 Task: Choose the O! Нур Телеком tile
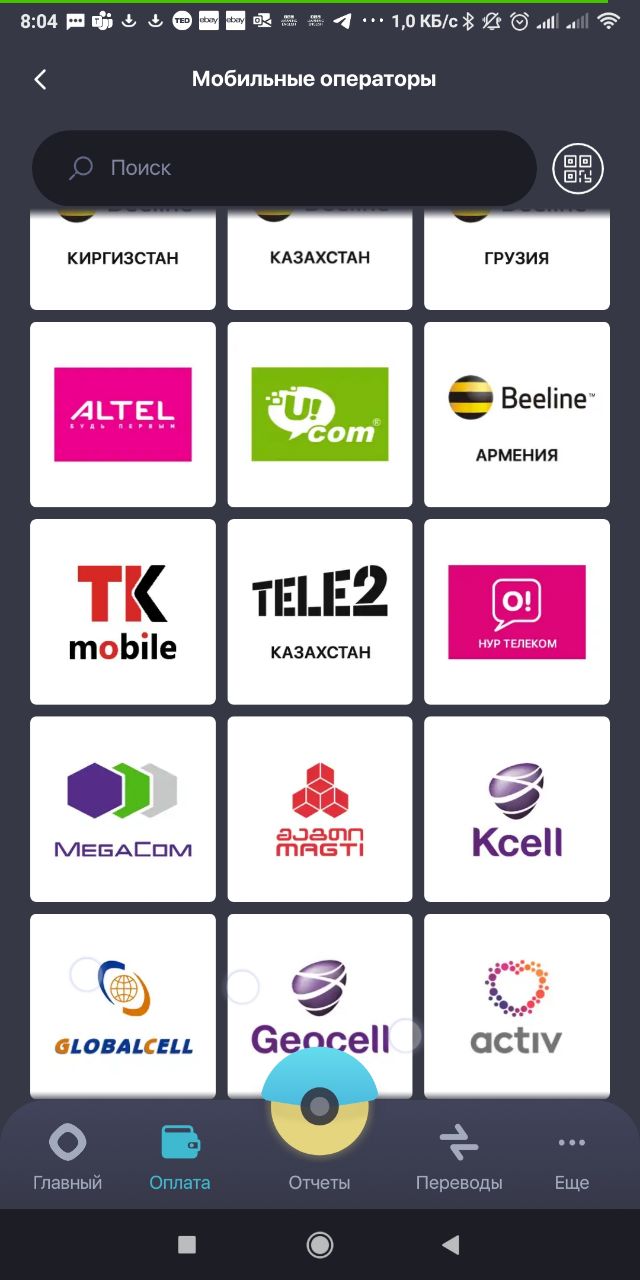pyautogui.click(x=517, y=611)
